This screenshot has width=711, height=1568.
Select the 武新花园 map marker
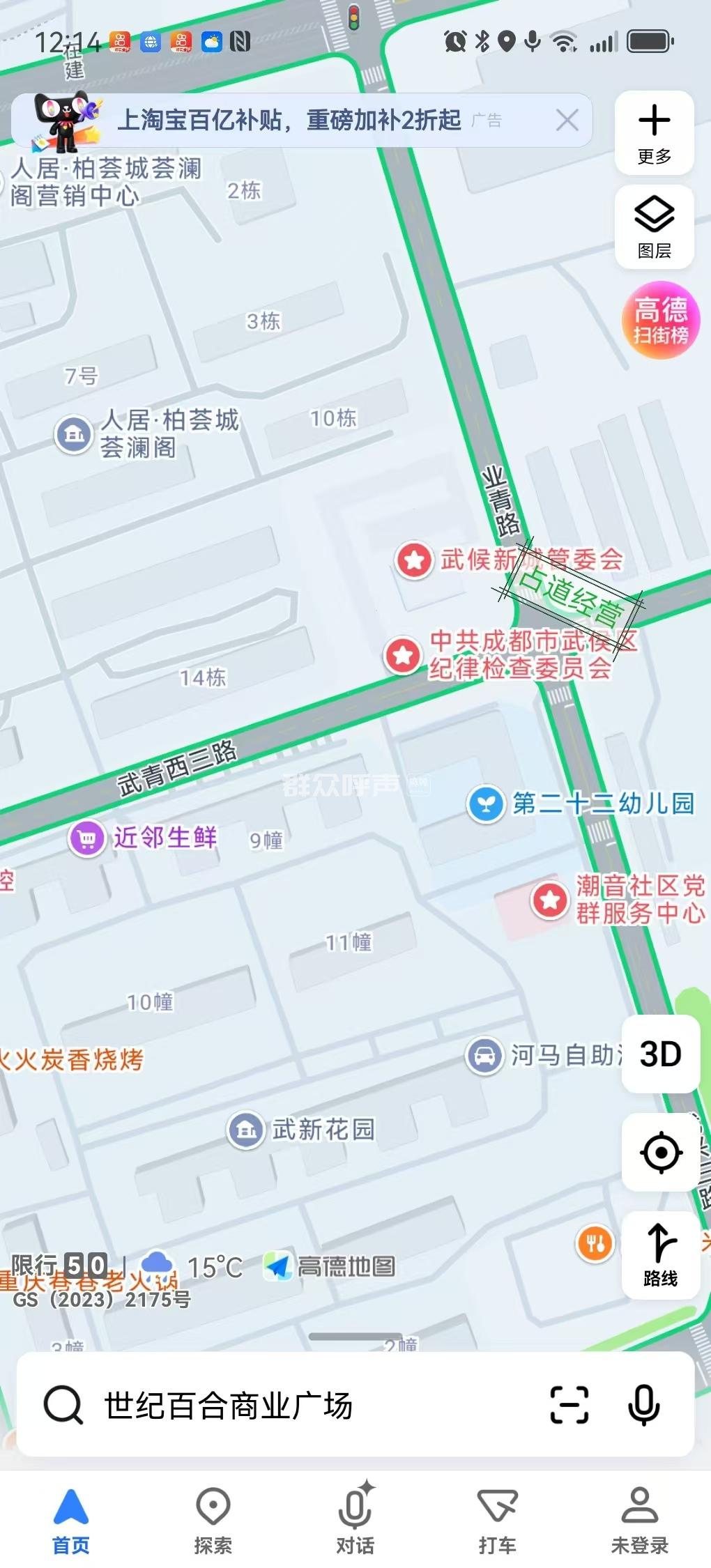click(245, 1130)
